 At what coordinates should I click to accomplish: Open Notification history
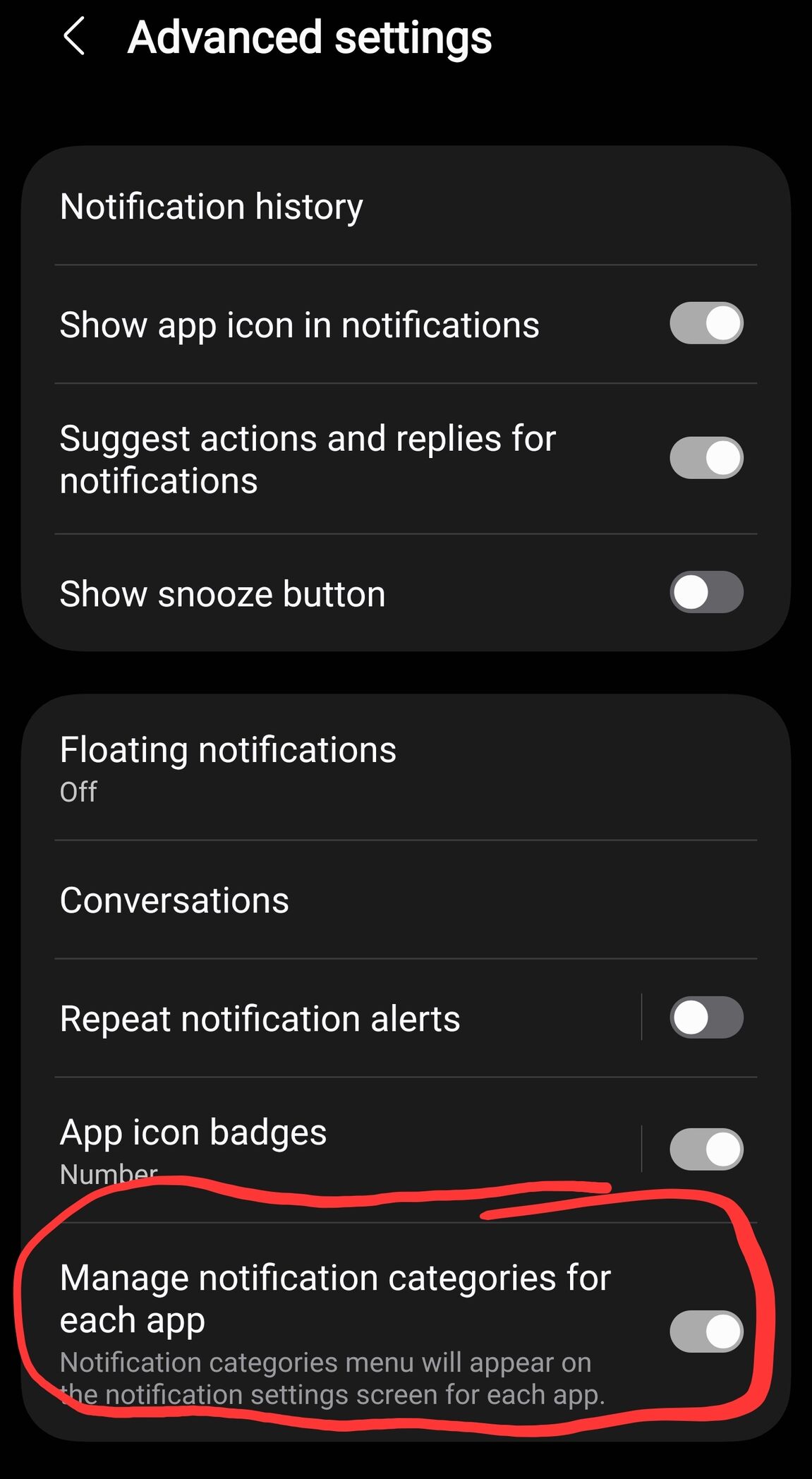click(212, 207)
